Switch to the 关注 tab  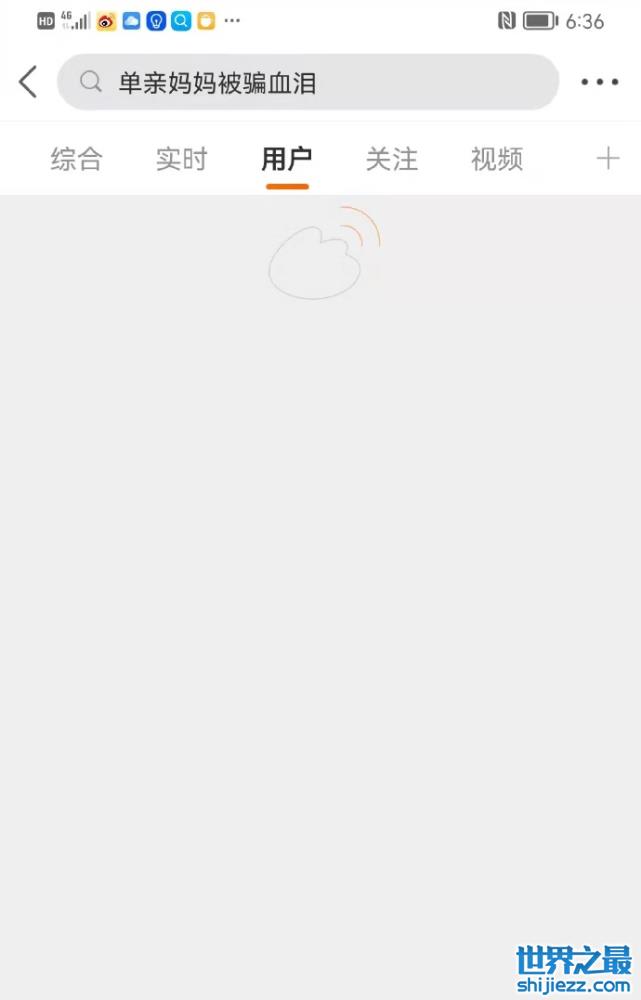(x=391, y=159)
